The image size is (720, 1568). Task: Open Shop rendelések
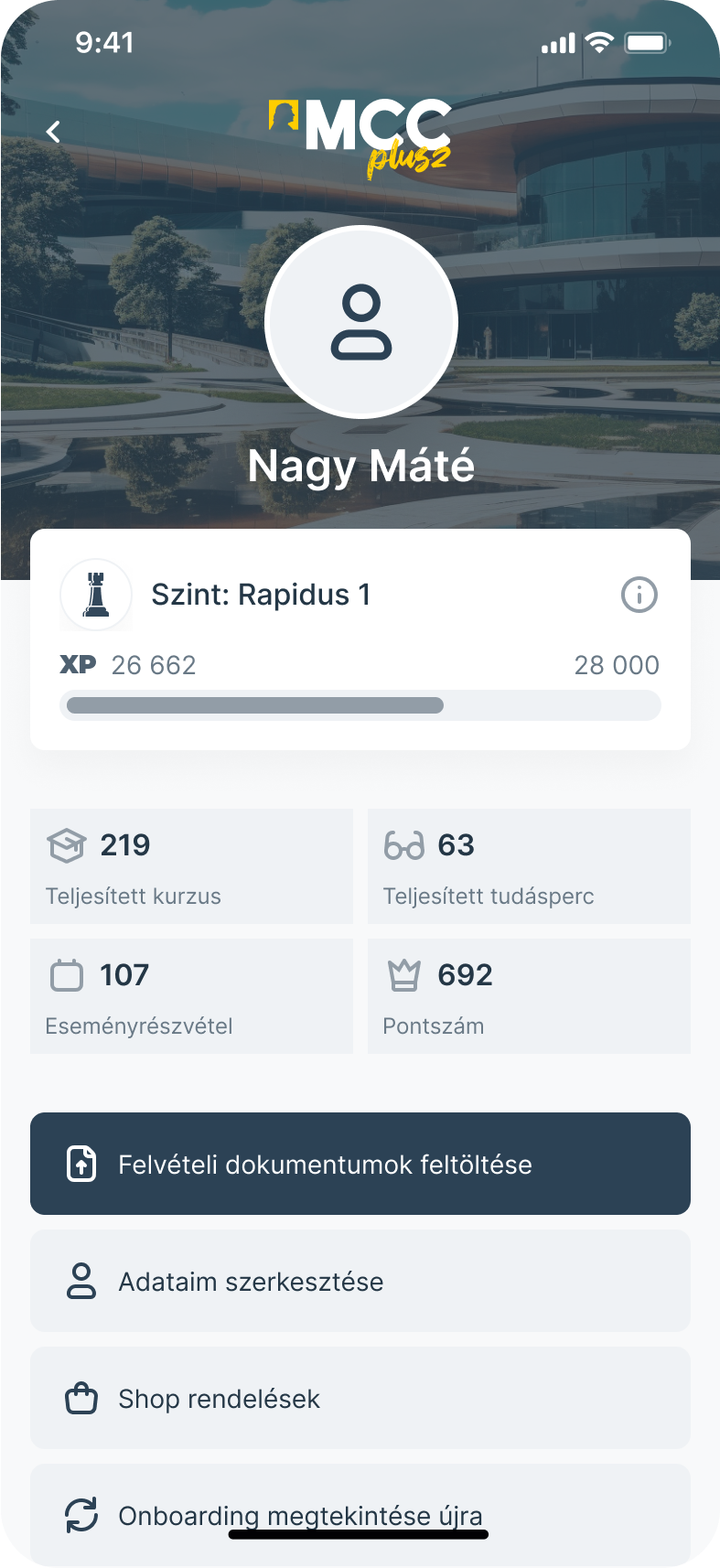pos(360,1398)
